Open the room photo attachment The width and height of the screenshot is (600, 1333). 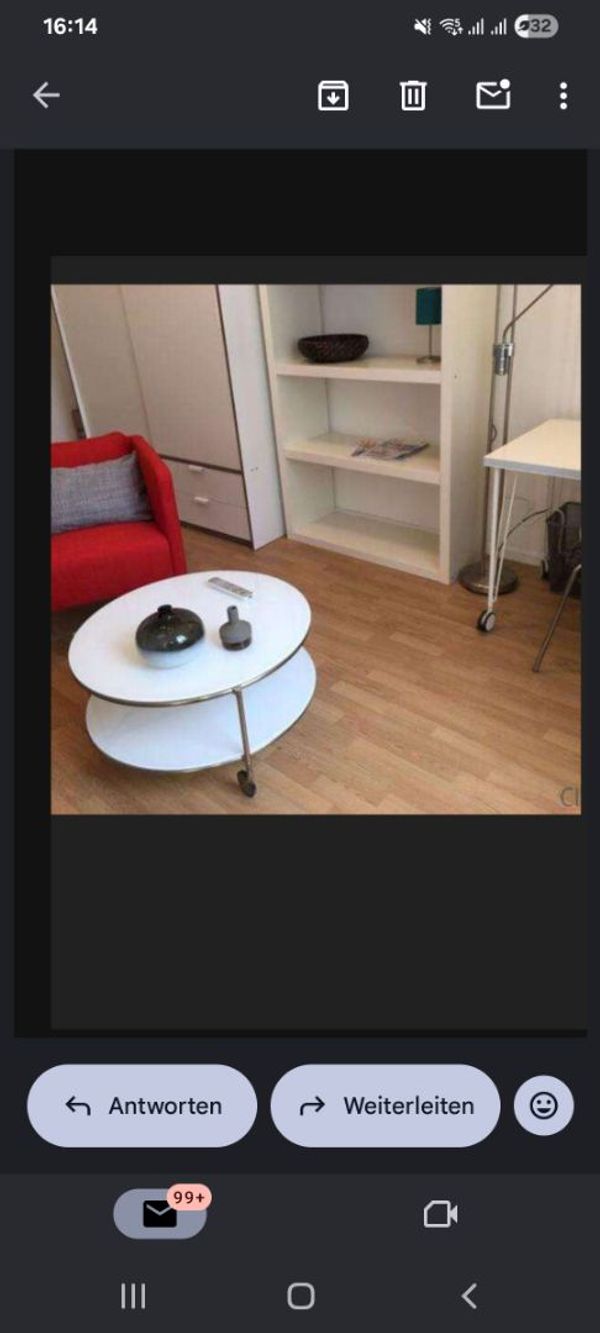click(316, 548)
